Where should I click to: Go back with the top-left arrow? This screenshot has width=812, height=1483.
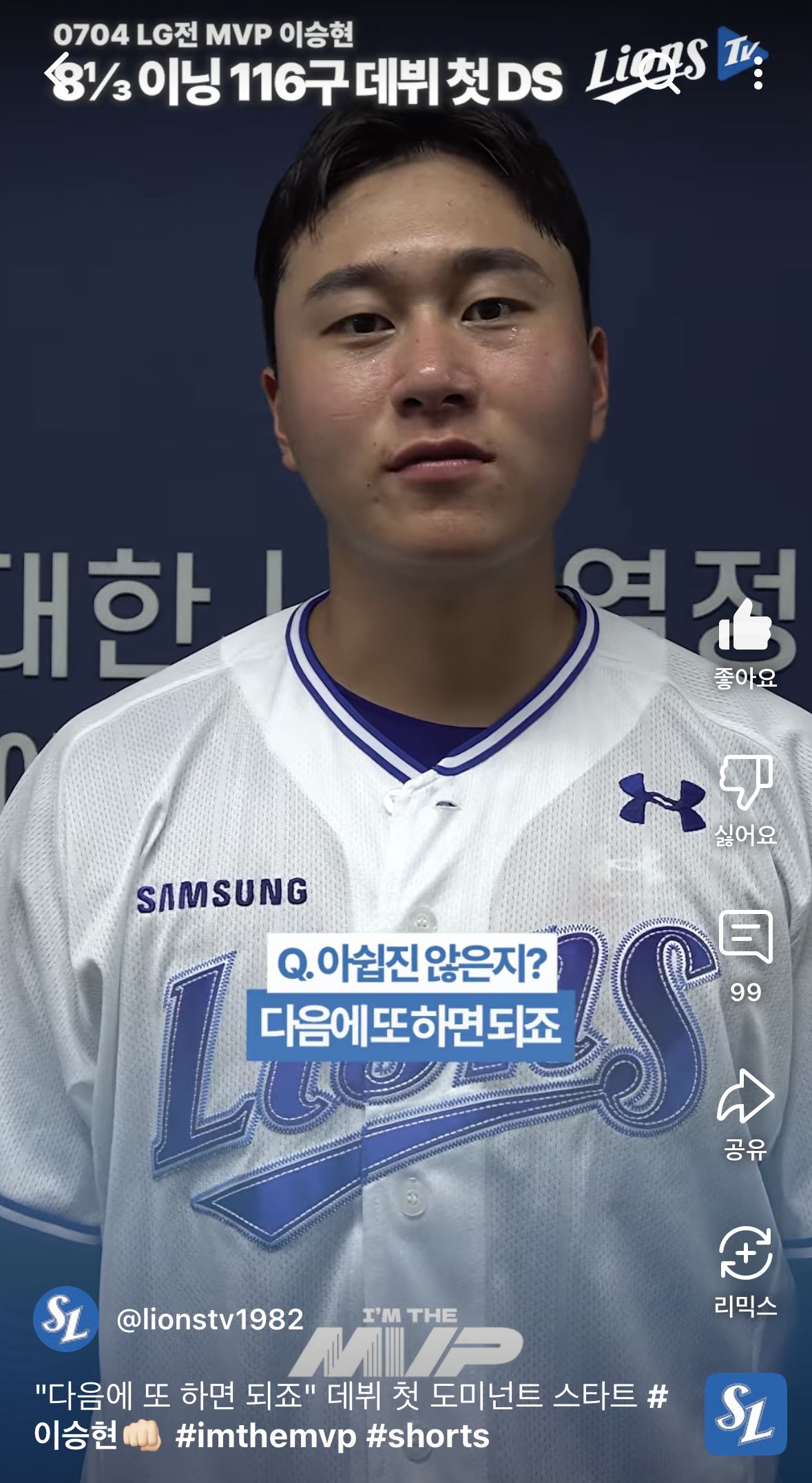click(x=59, y=72)
